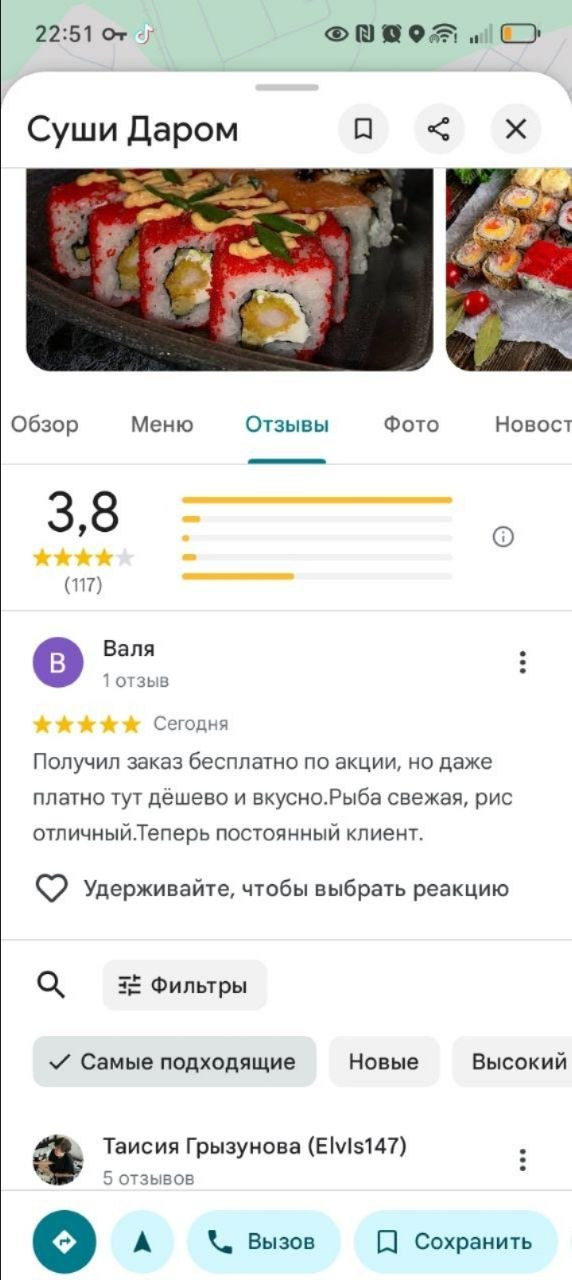Open the Фильтры button
This screenshot has width=572, height=1280.
[x=185, y=985]
